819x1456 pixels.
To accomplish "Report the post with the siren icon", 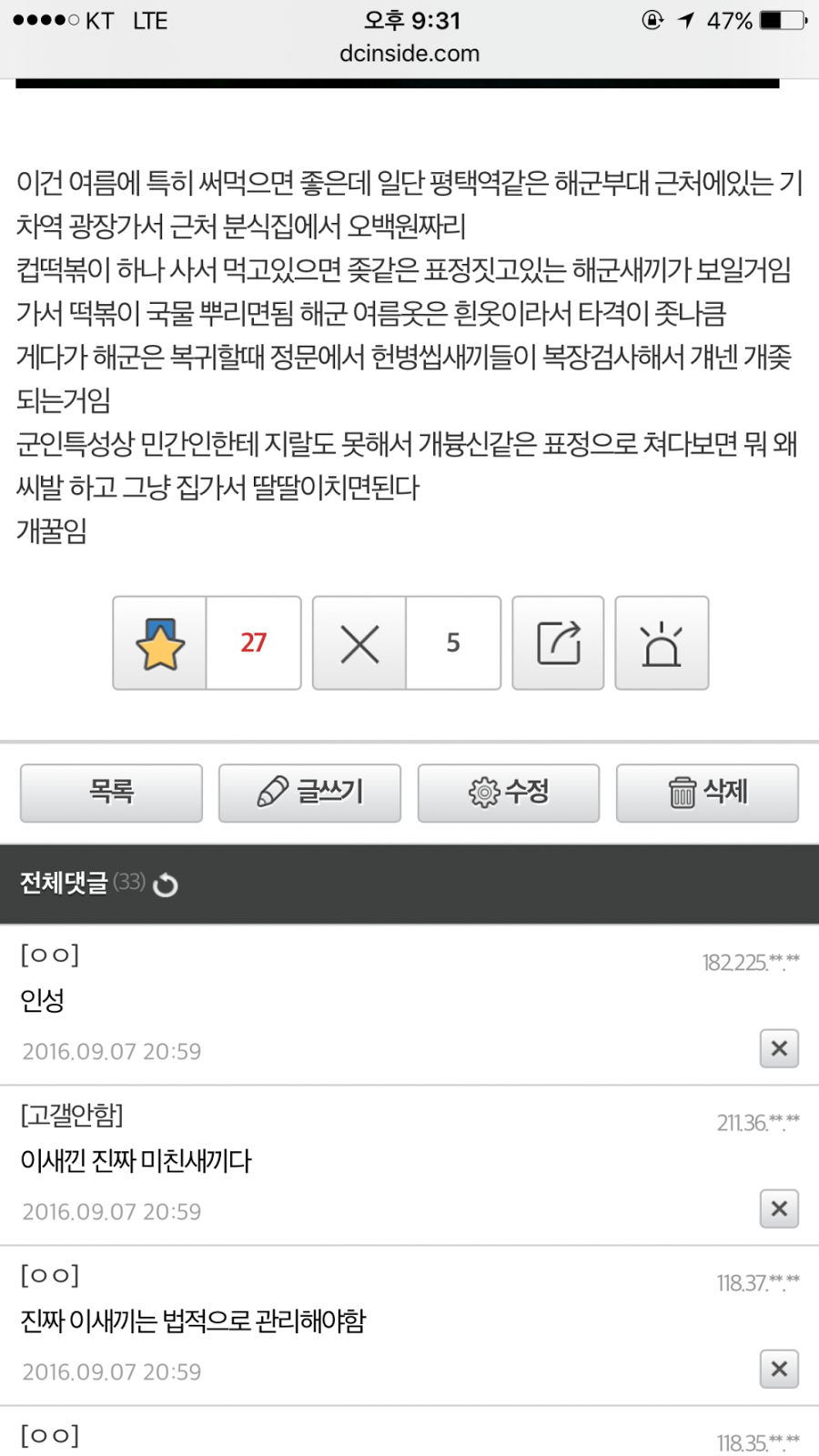I will 662,643.
